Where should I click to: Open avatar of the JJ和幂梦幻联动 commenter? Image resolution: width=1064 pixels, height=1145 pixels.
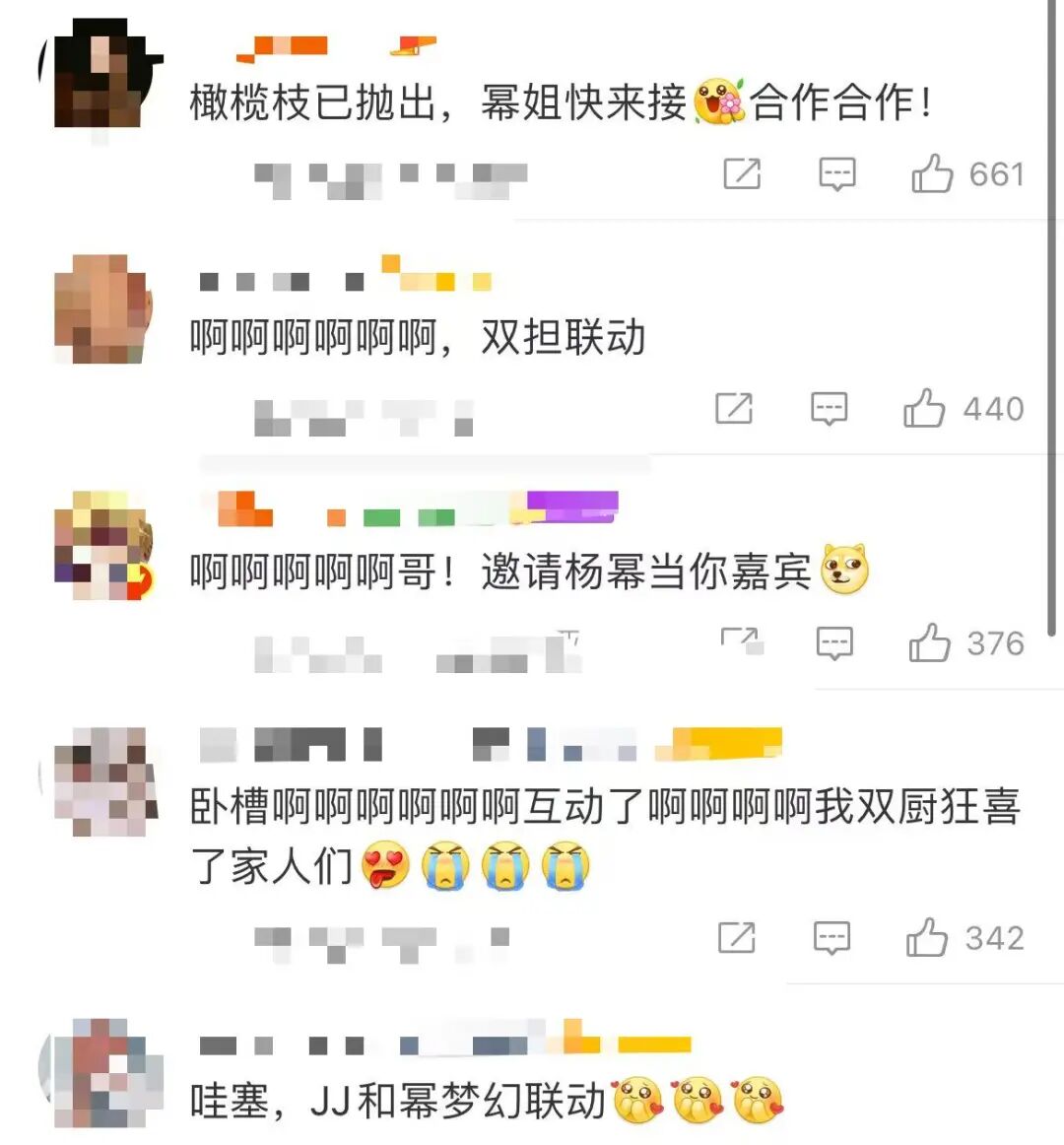102,1074
